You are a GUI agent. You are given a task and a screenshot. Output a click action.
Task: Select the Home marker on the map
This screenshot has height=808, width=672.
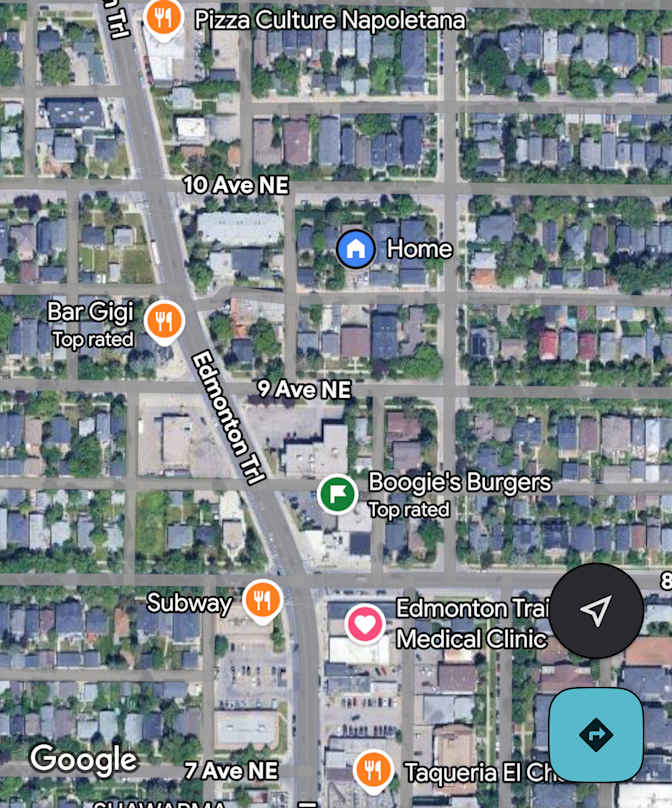[355, 249]
